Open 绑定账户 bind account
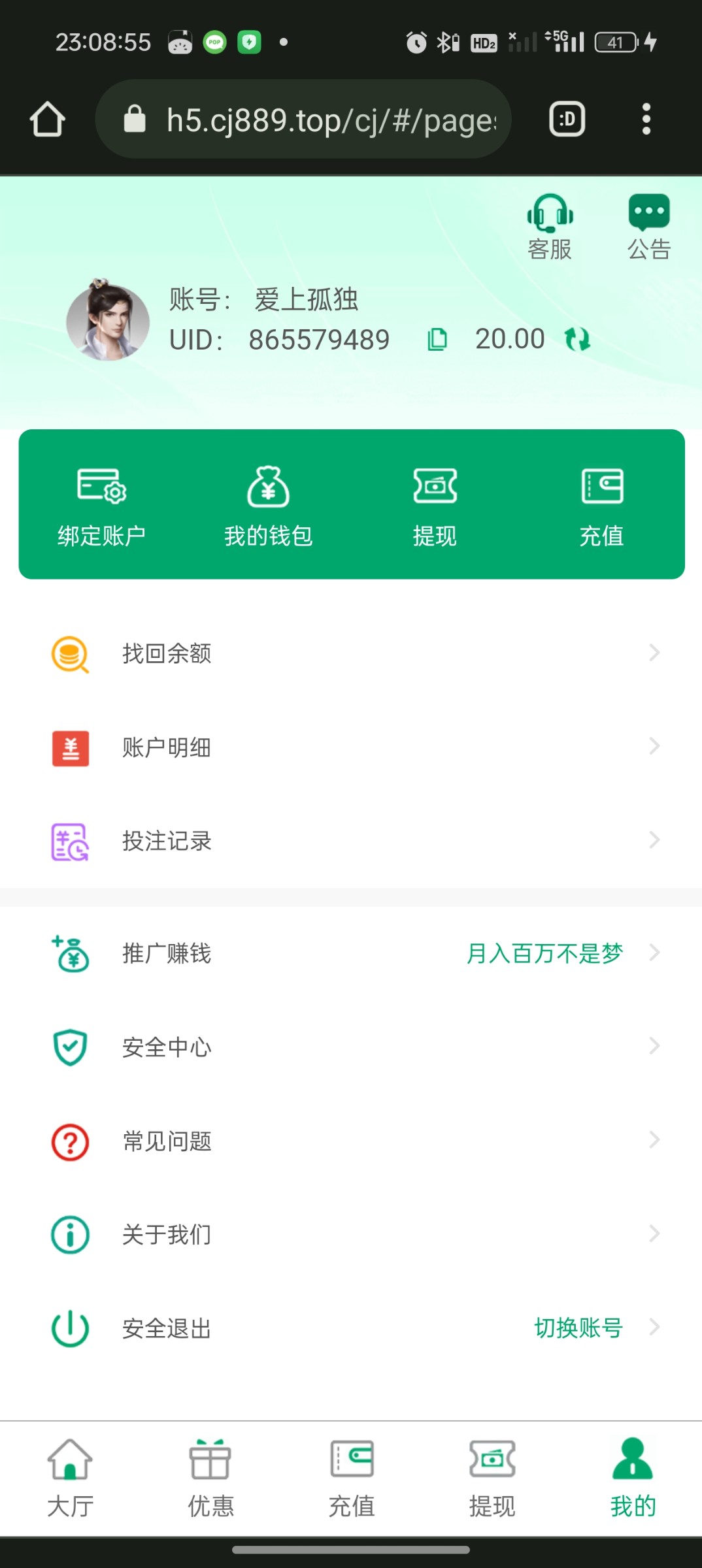The width and height of the screenshot is (702, 1568). pos(101,506)
